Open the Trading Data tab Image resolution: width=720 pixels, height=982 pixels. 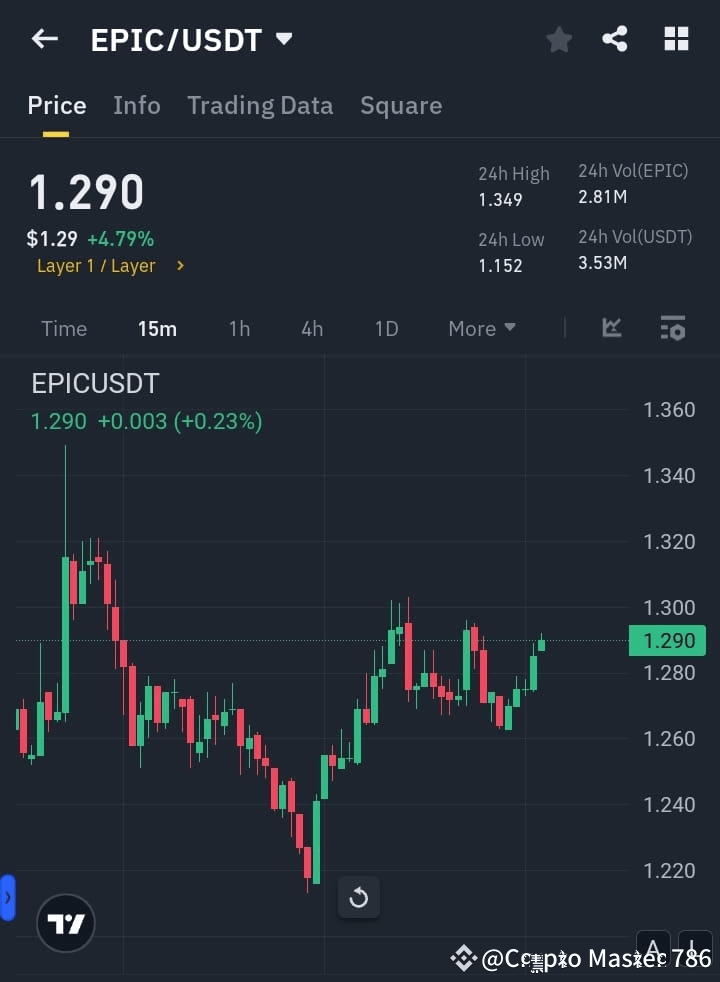coord(260,105)
